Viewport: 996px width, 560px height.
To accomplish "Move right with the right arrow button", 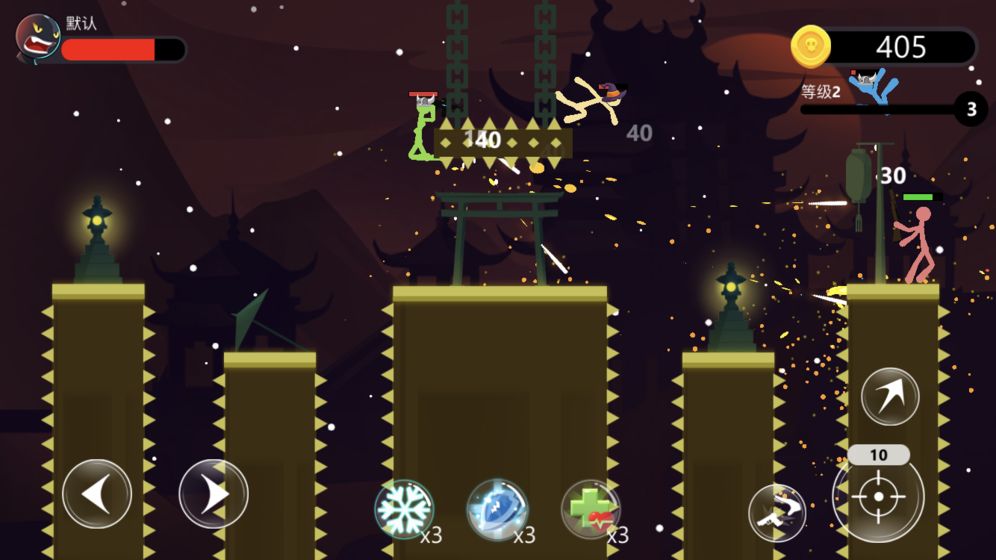I will click(x=213, y=494).
